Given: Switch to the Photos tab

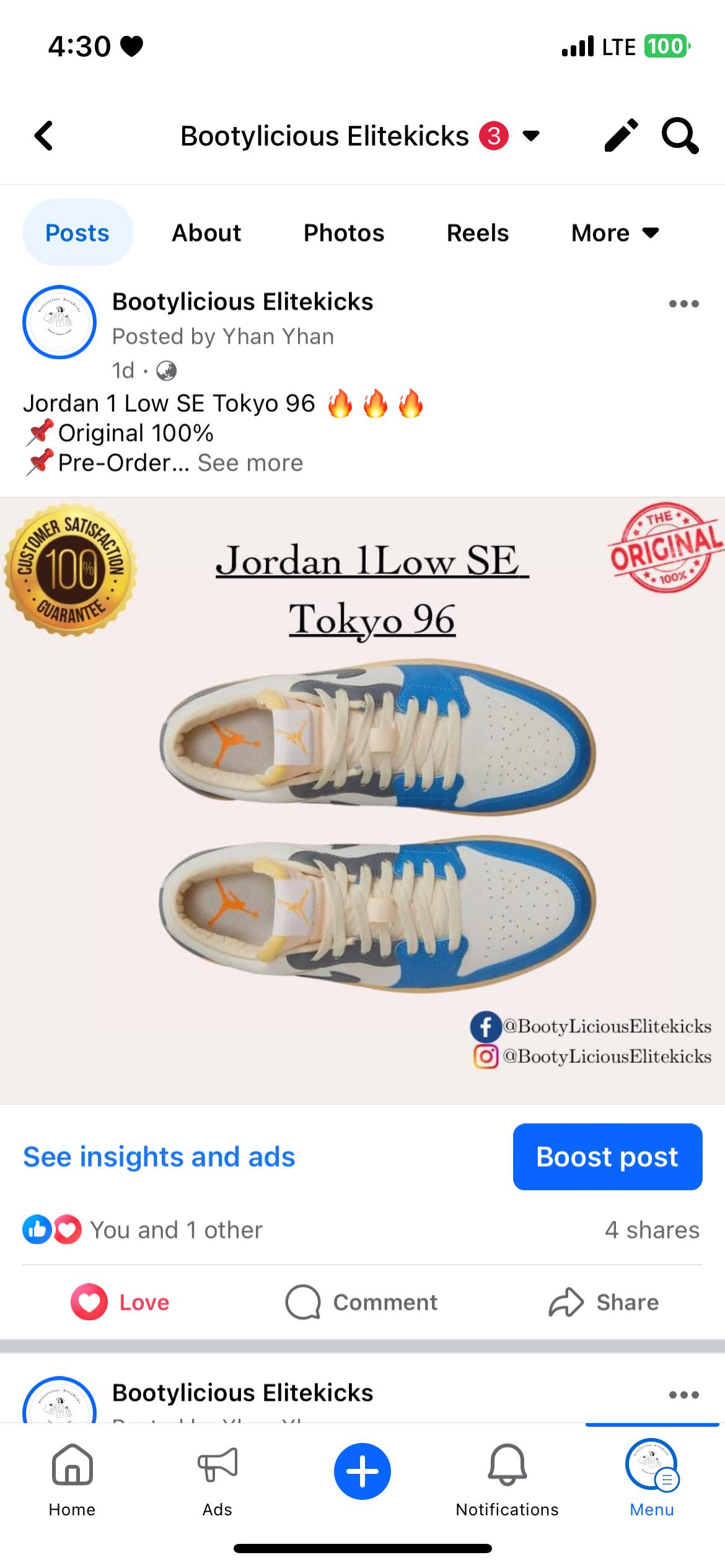Looking at the screenshot, I should pyautogui.click(x=344, y=233).
